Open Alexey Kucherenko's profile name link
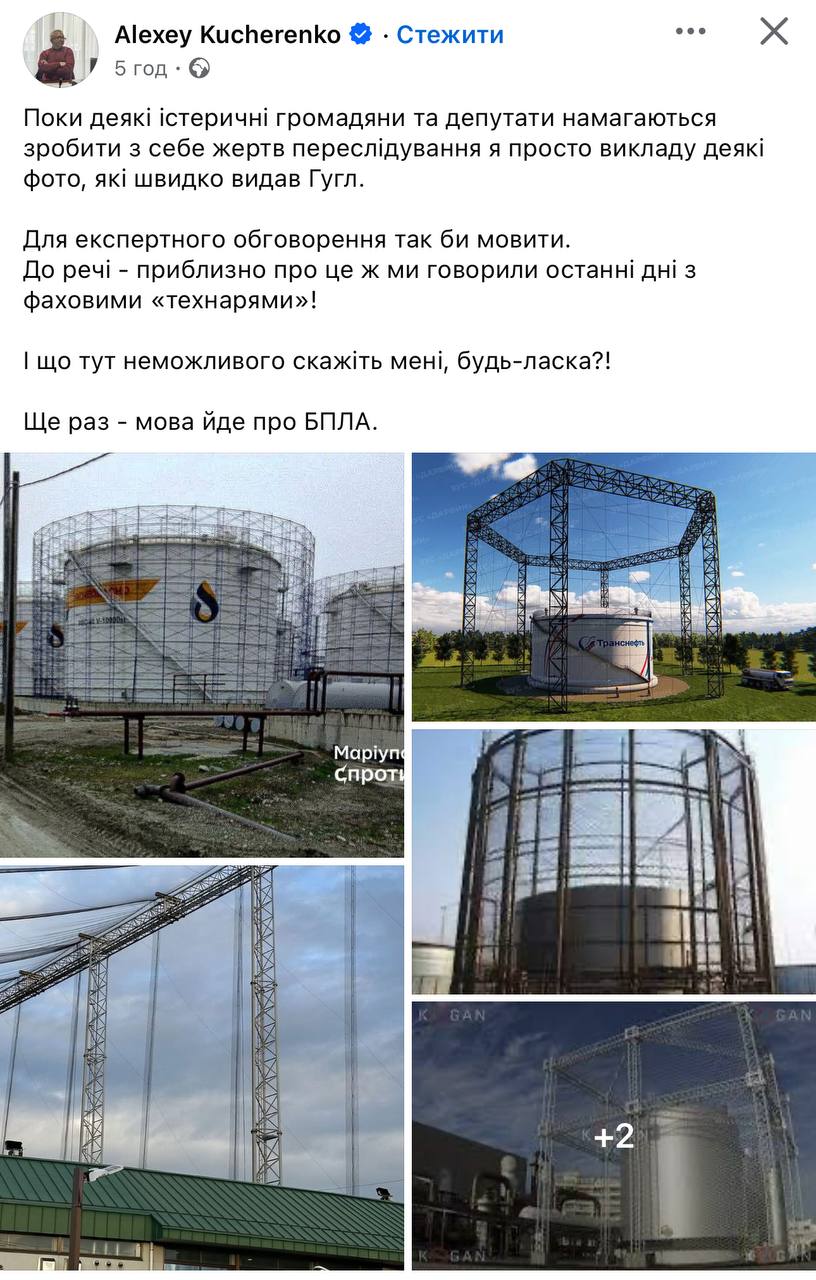 [227, 35]
